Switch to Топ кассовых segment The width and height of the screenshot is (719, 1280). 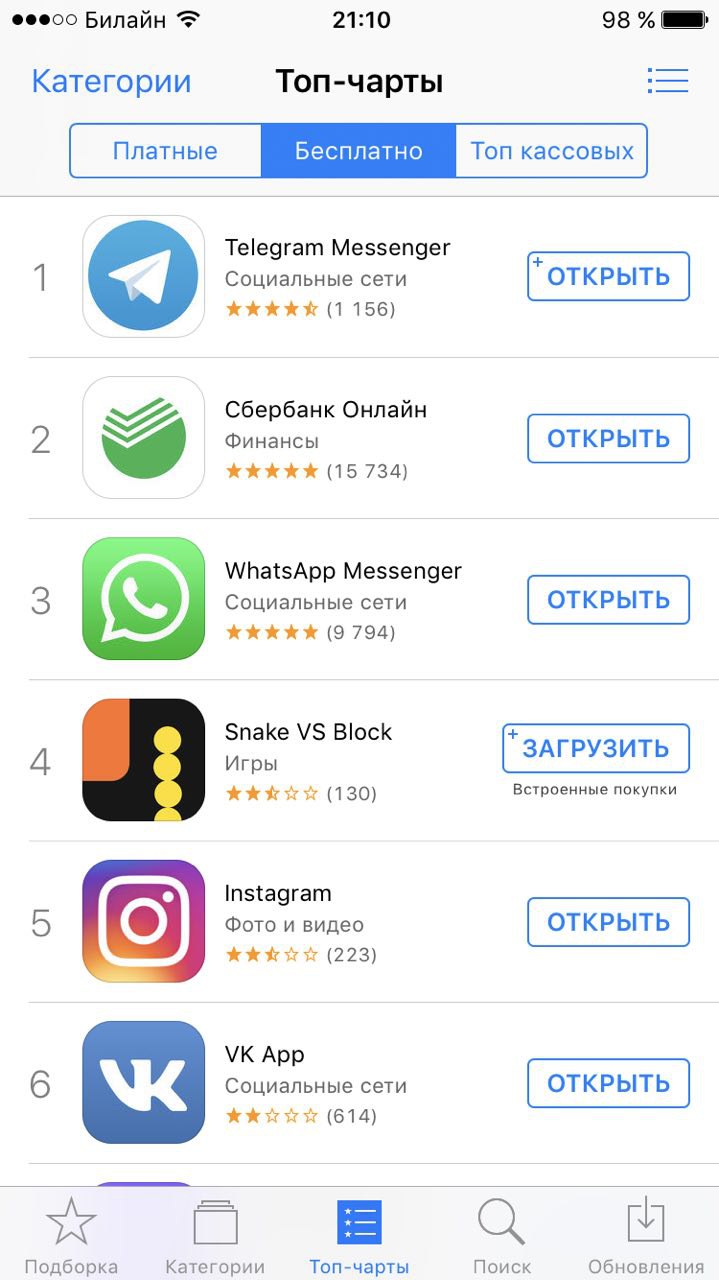552,151
